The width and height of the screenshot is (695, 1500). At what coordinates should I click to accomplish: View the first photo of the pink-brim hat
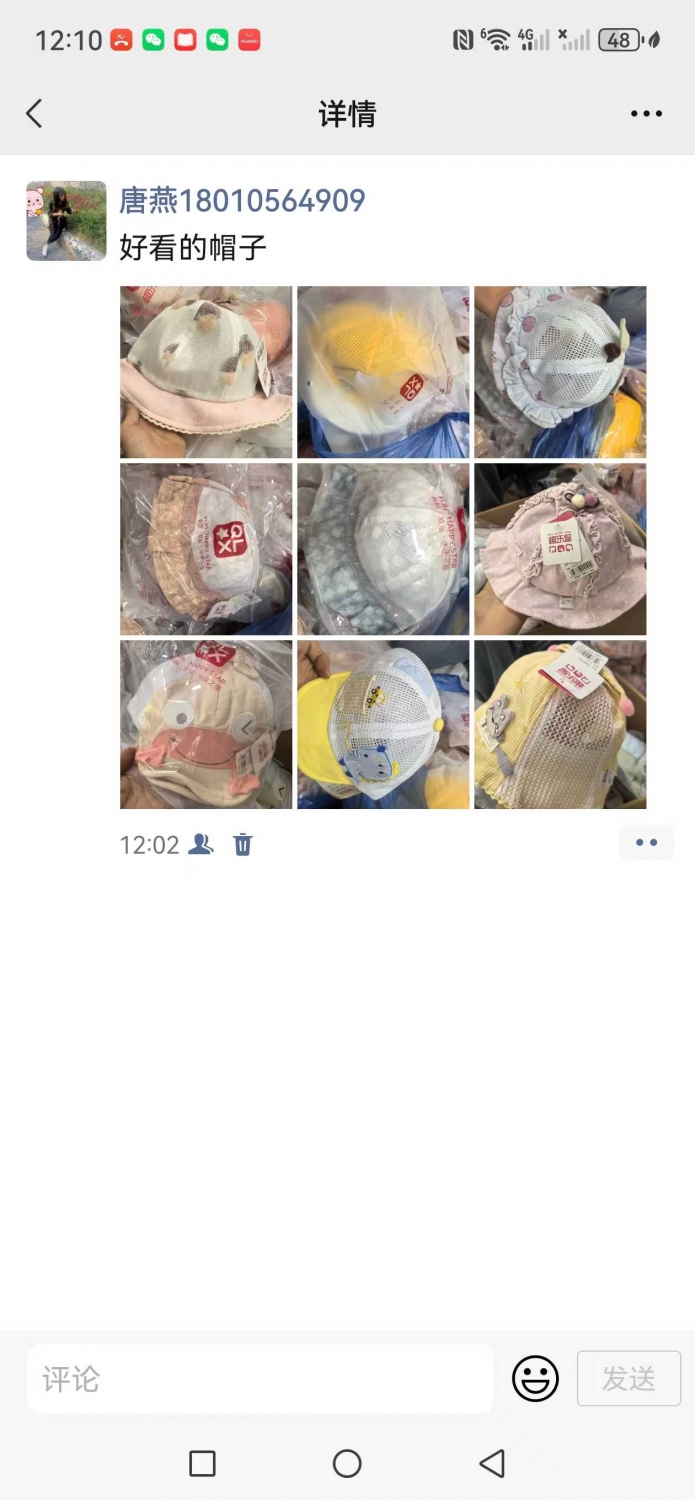tap(206, 372)
